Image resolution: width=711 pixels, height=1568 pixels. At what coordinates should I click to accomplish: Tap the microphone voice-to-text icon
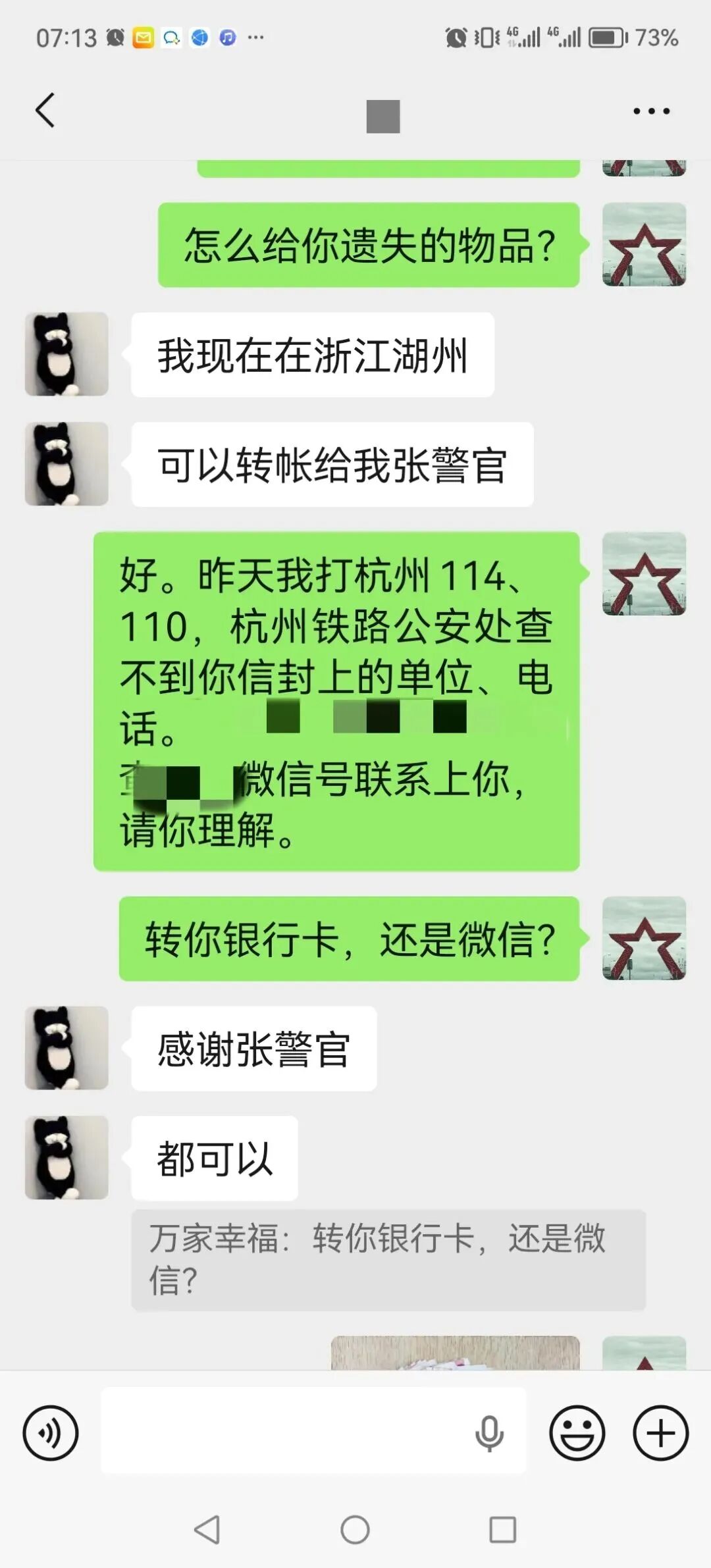click(x=489, y=1433)
